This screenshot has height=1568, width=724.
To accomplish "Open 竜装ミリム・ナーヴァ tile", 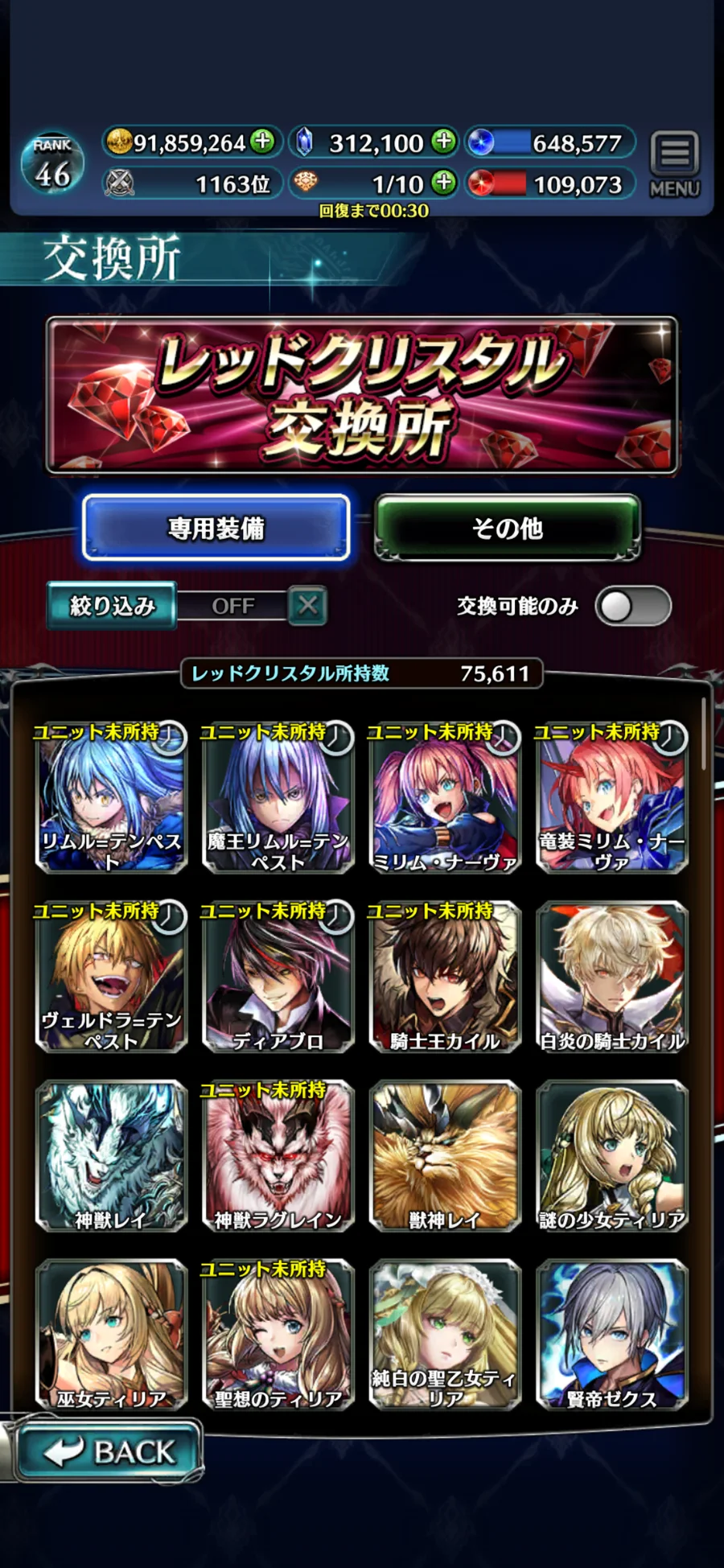I will (x=612, y=798).
